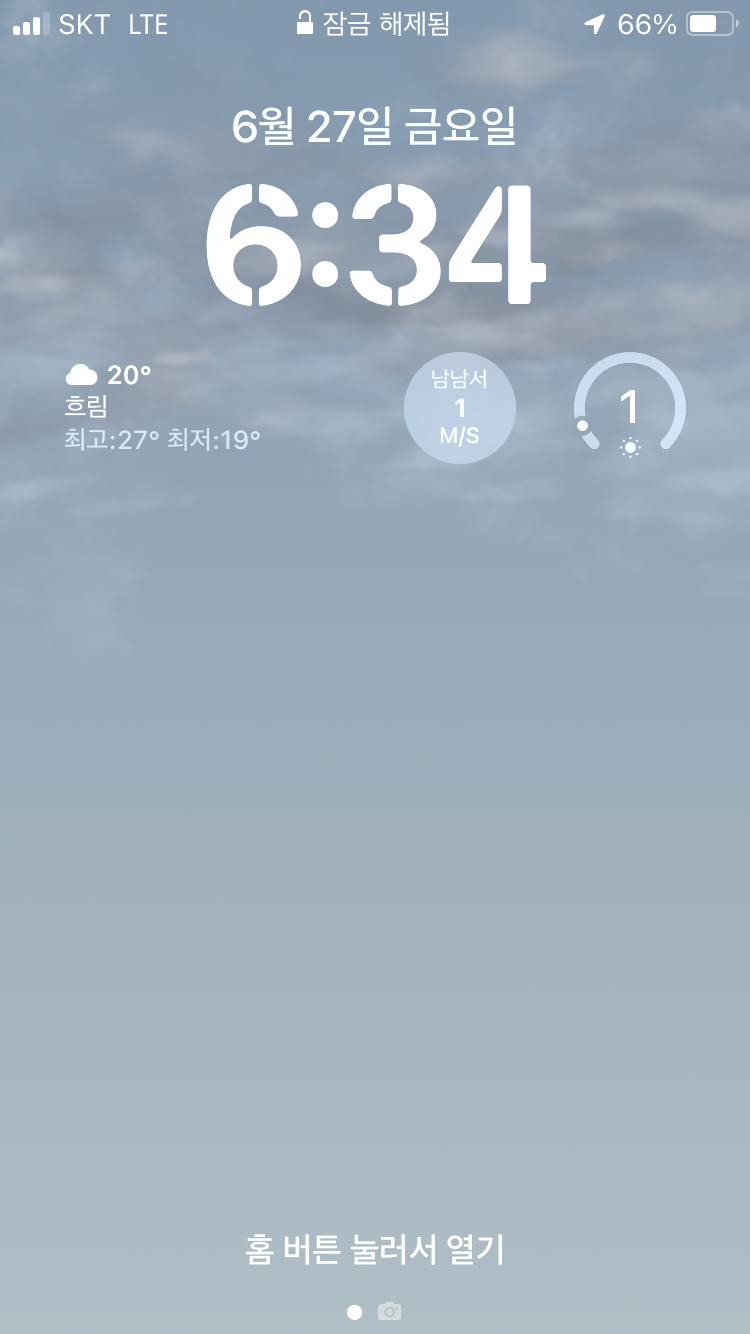Open the 남남서 wind speed widget
This screenshot has width=750, height=1334.
pyautogui.click(x=460, y=408)
